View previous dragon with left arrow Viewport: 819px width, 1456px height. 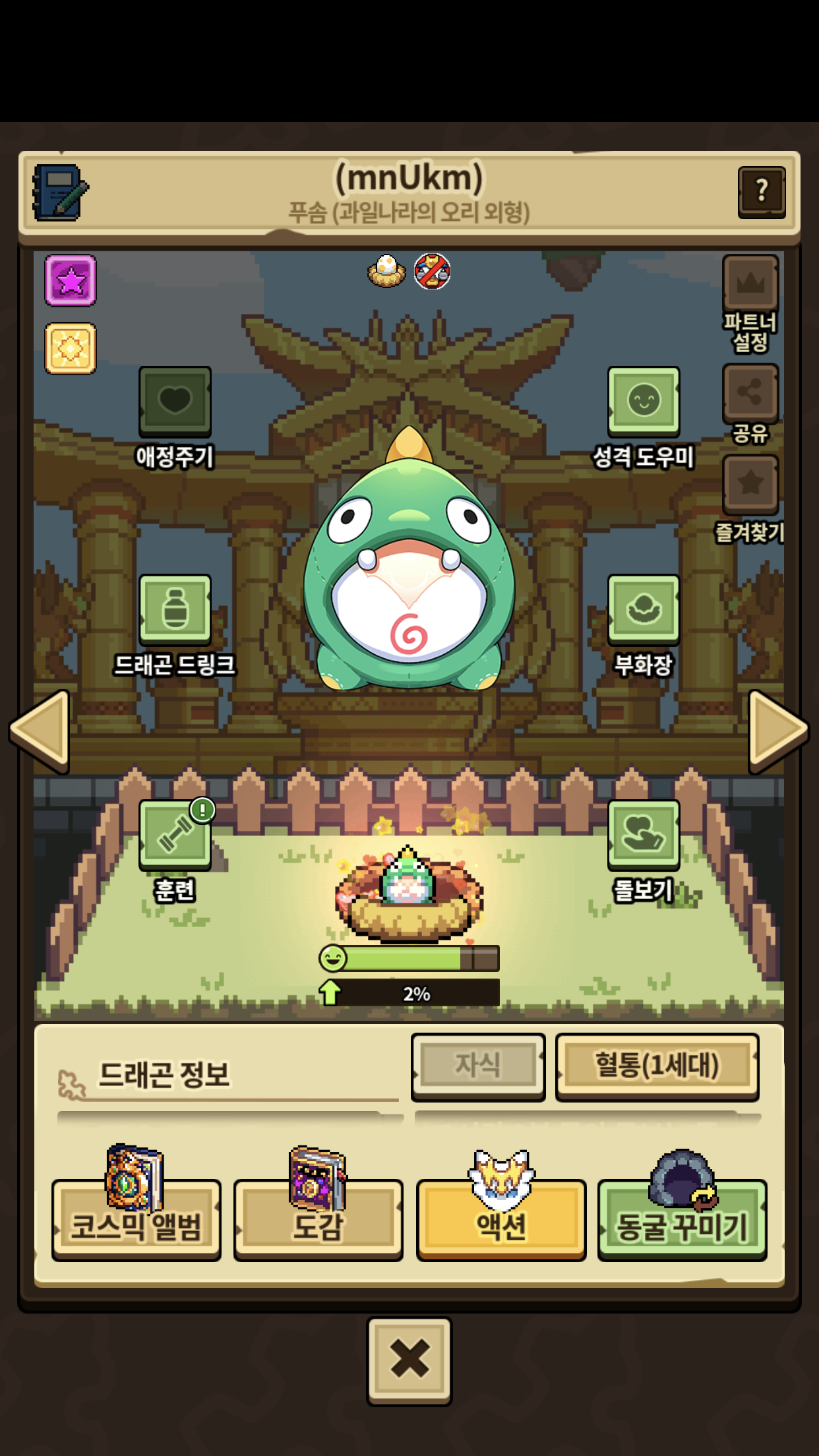(41, 731)
